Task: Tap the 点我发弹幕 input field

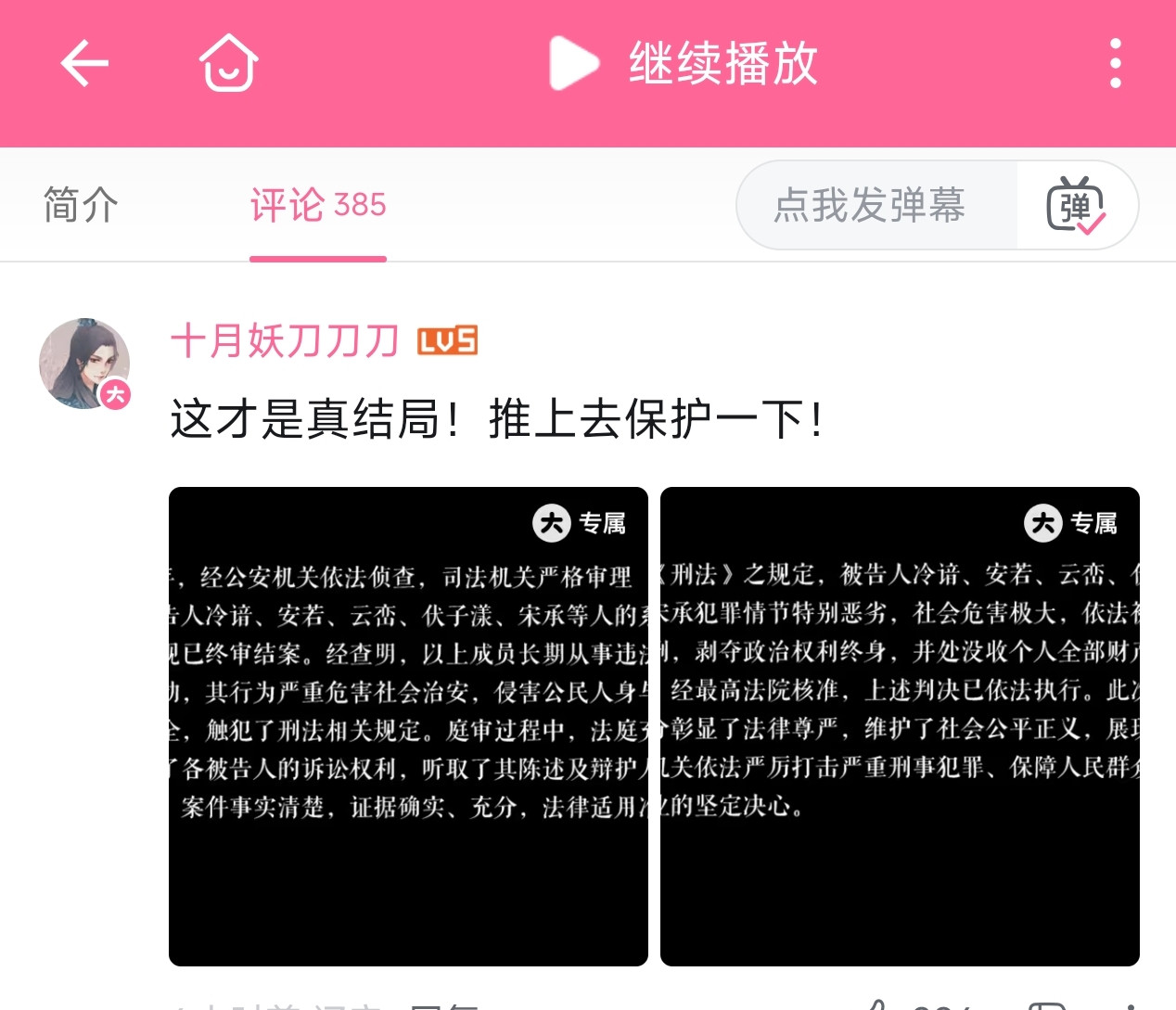Action: pyautogui.click(x=876, y=205)
